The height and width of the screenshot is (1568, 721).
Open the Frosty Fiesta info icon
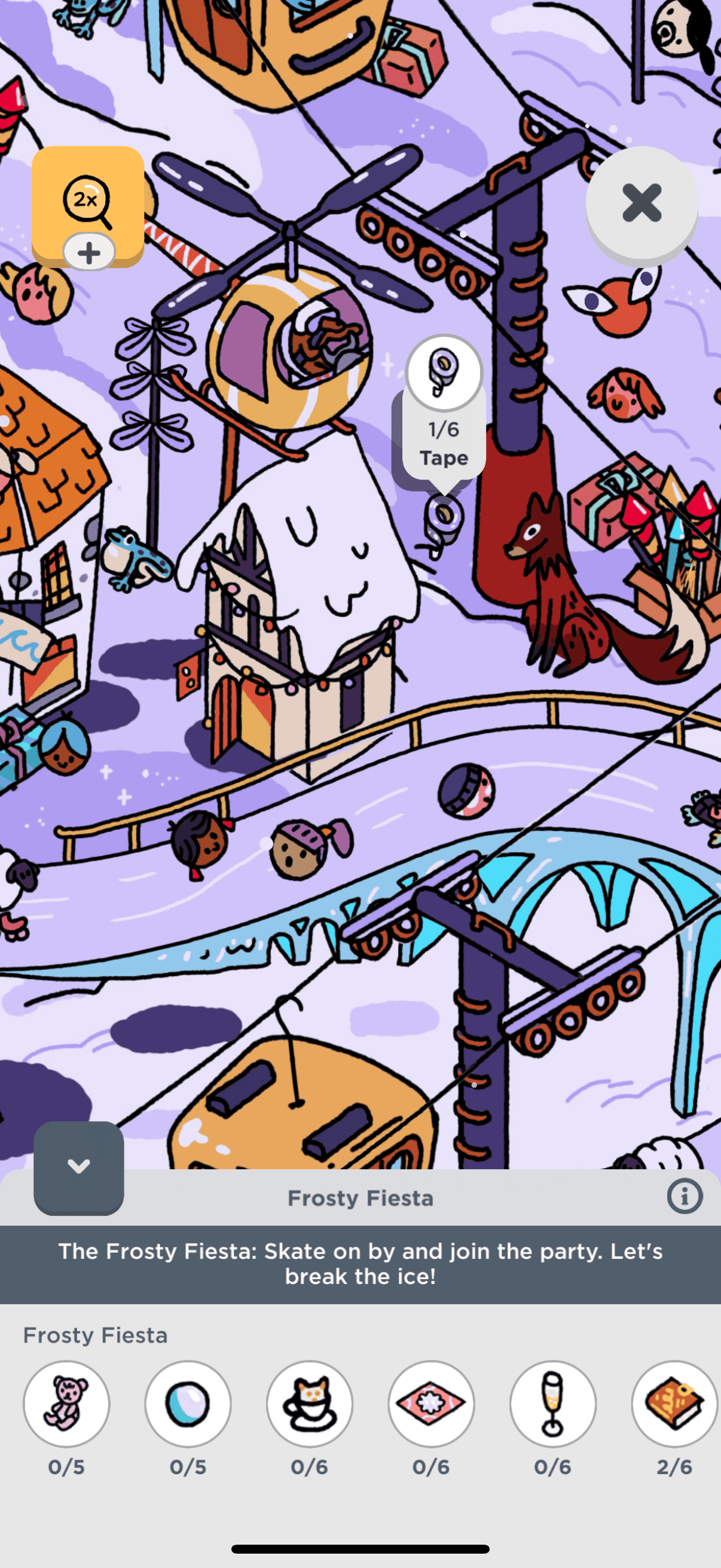685,1197
